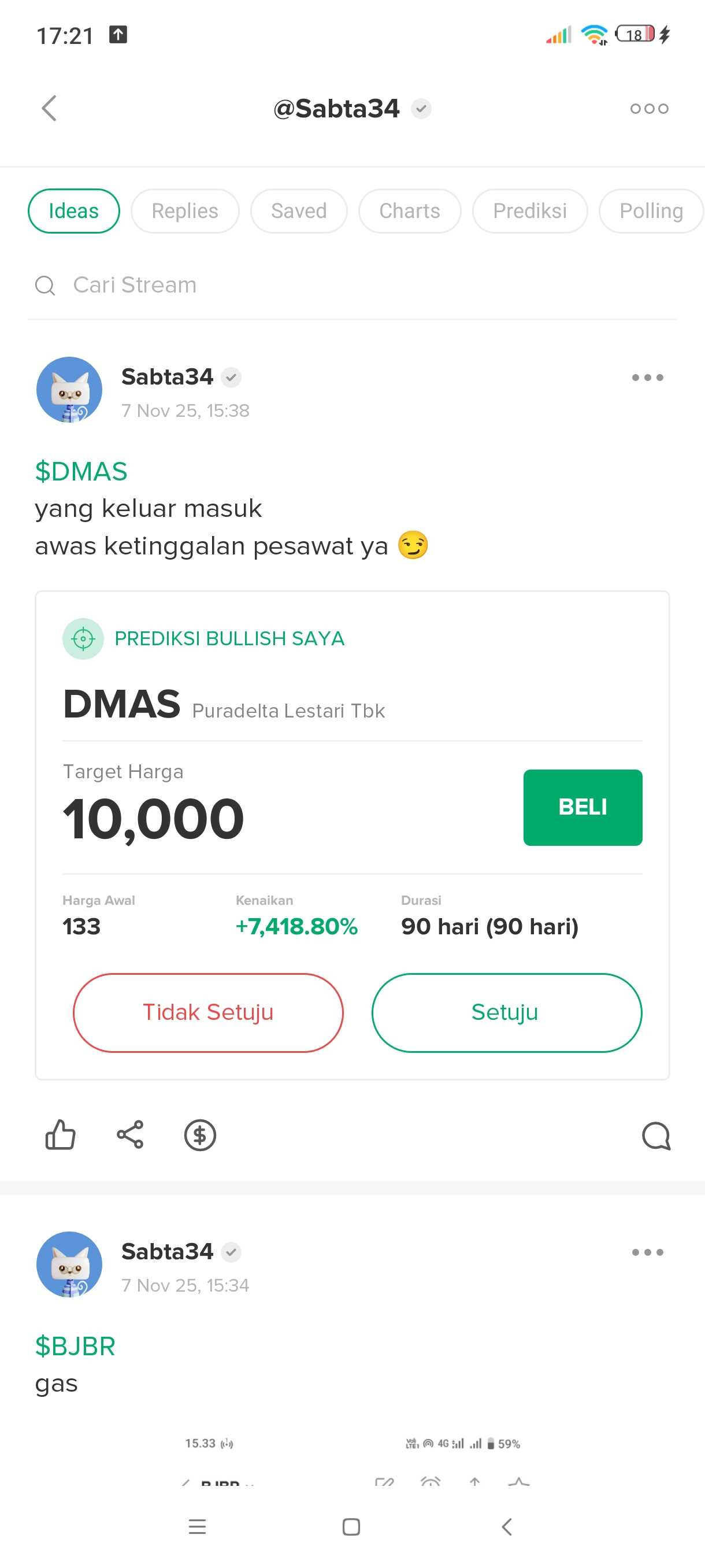Select the Prediksi tab
This screenshot has width=705, height=1568.
coord(529,210)
